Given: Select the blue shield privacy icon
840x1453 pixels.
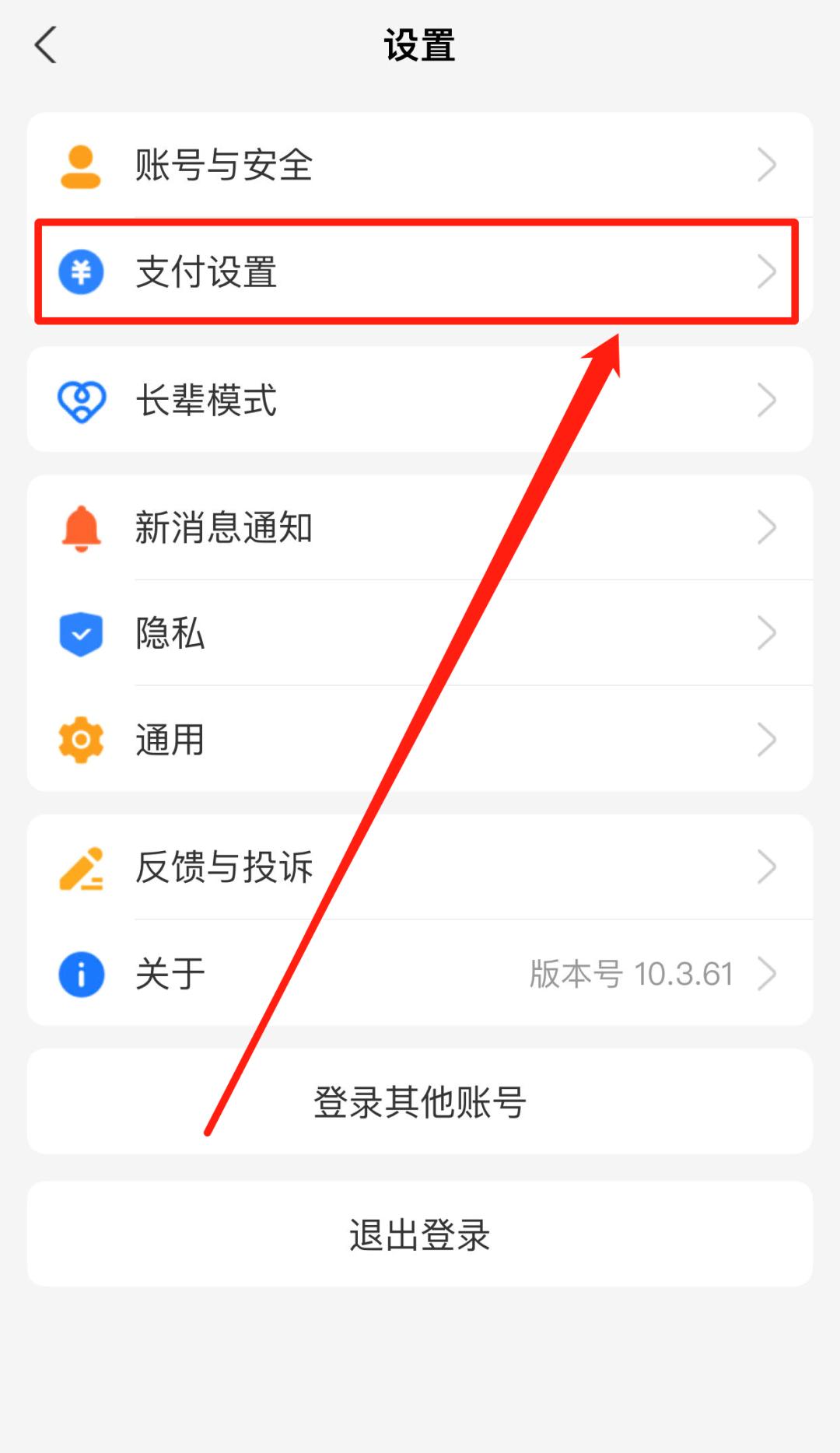Looking at the screenshot, I should (80, 634).
